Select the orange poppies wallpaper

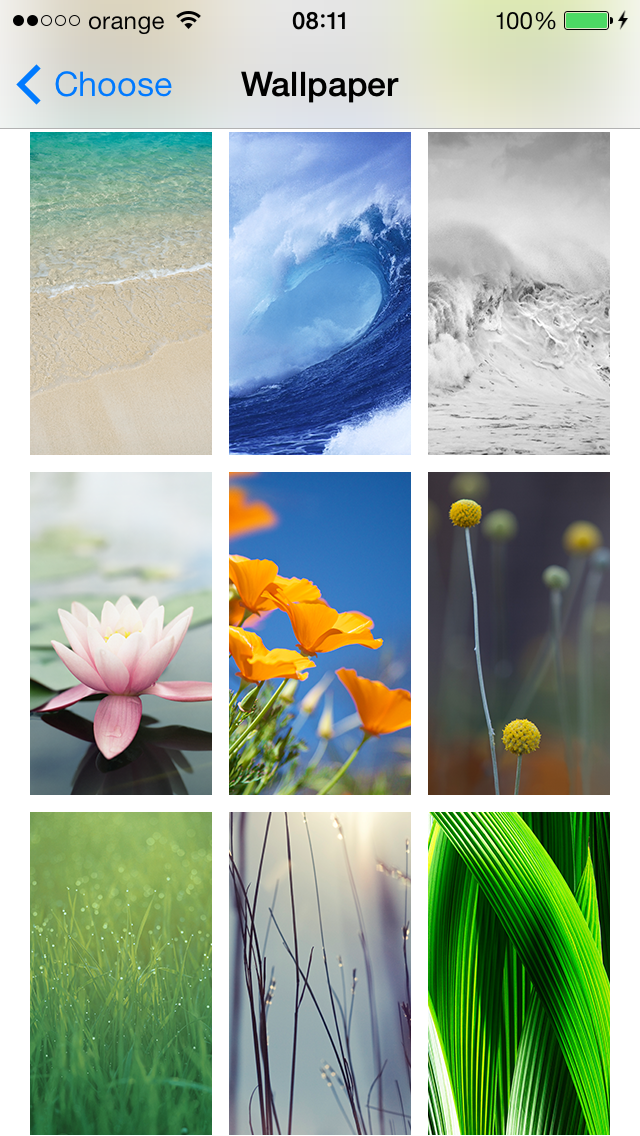[x=320, y=633]
